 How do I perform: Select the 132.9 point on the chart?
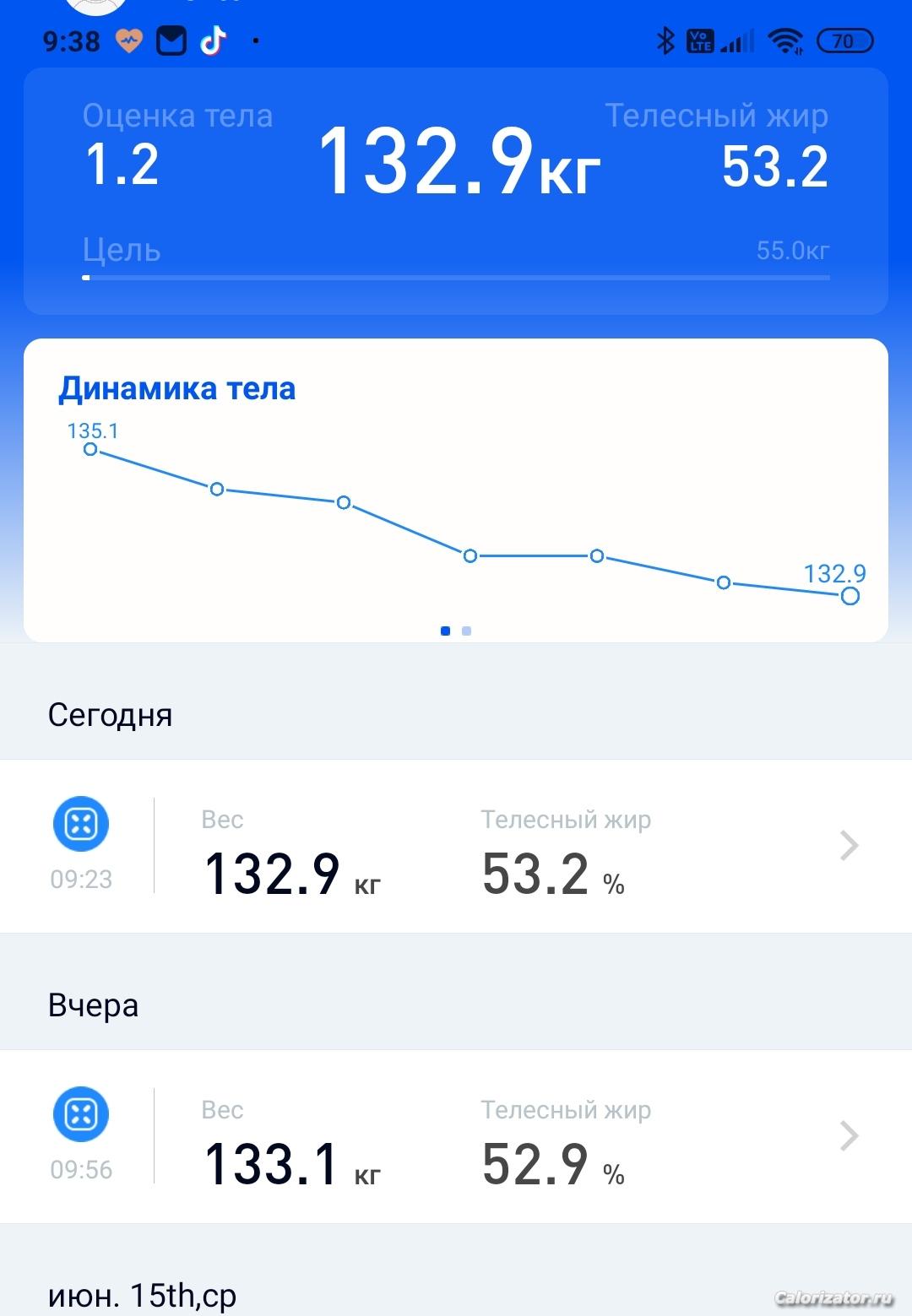click(x=850, y=596)
